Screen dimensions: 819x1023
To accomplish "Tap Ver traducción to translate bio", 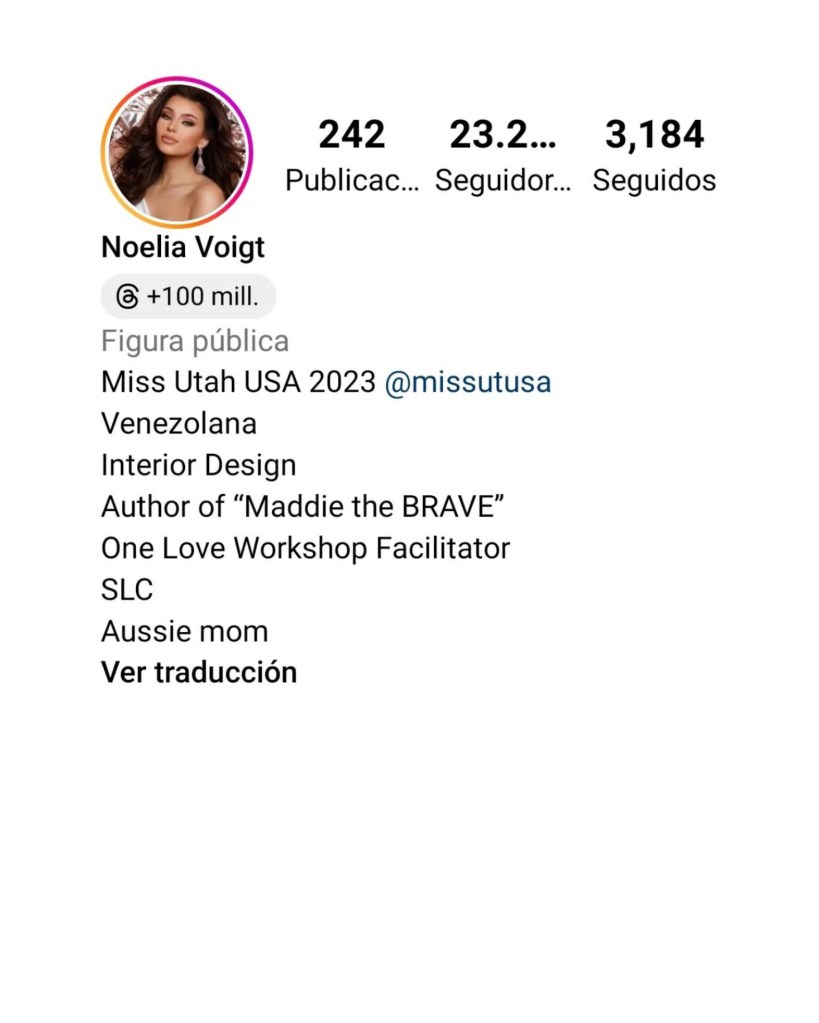I will (x=199, y=672).
